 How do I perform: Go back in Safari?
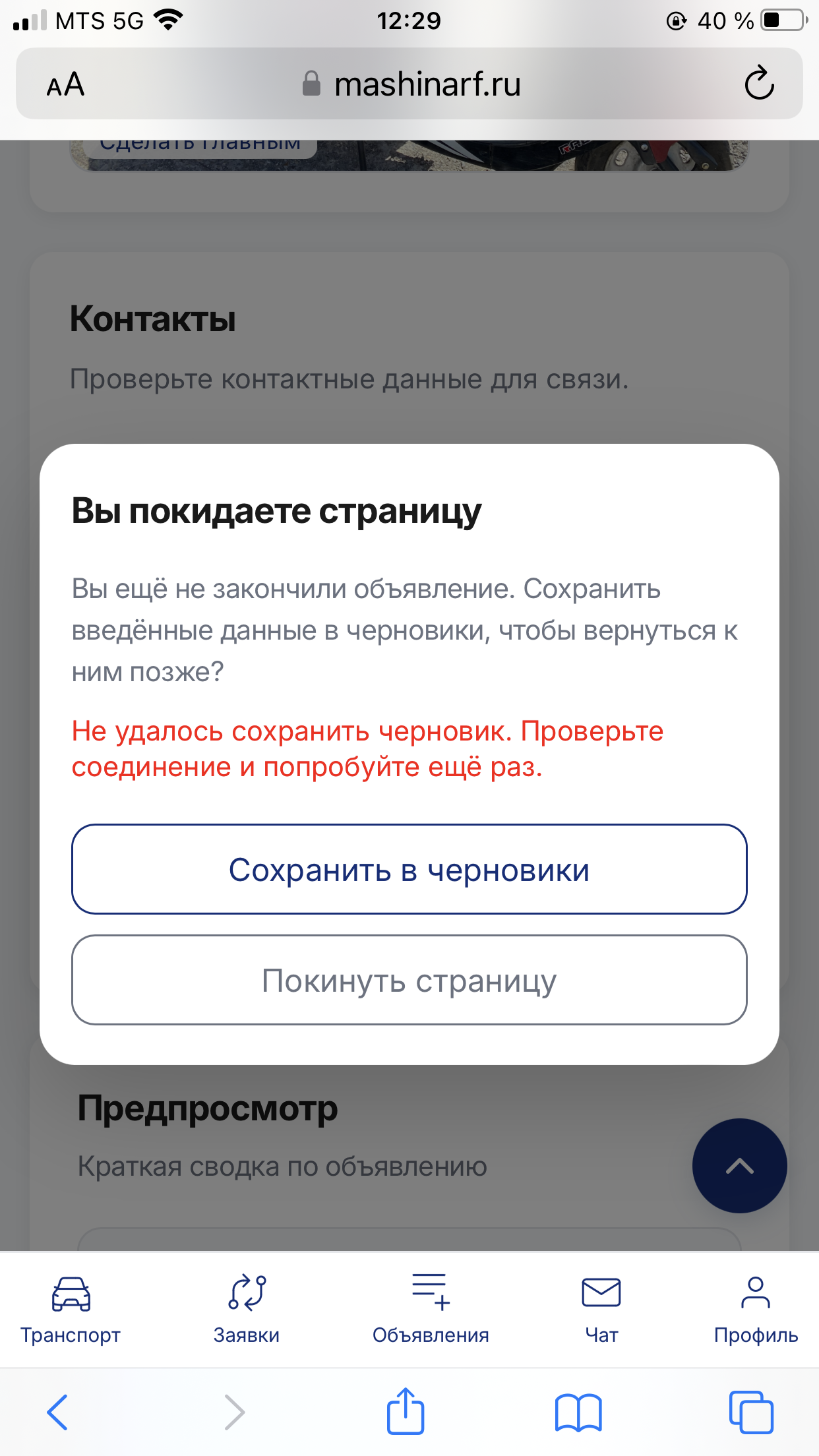(57, 1412)
